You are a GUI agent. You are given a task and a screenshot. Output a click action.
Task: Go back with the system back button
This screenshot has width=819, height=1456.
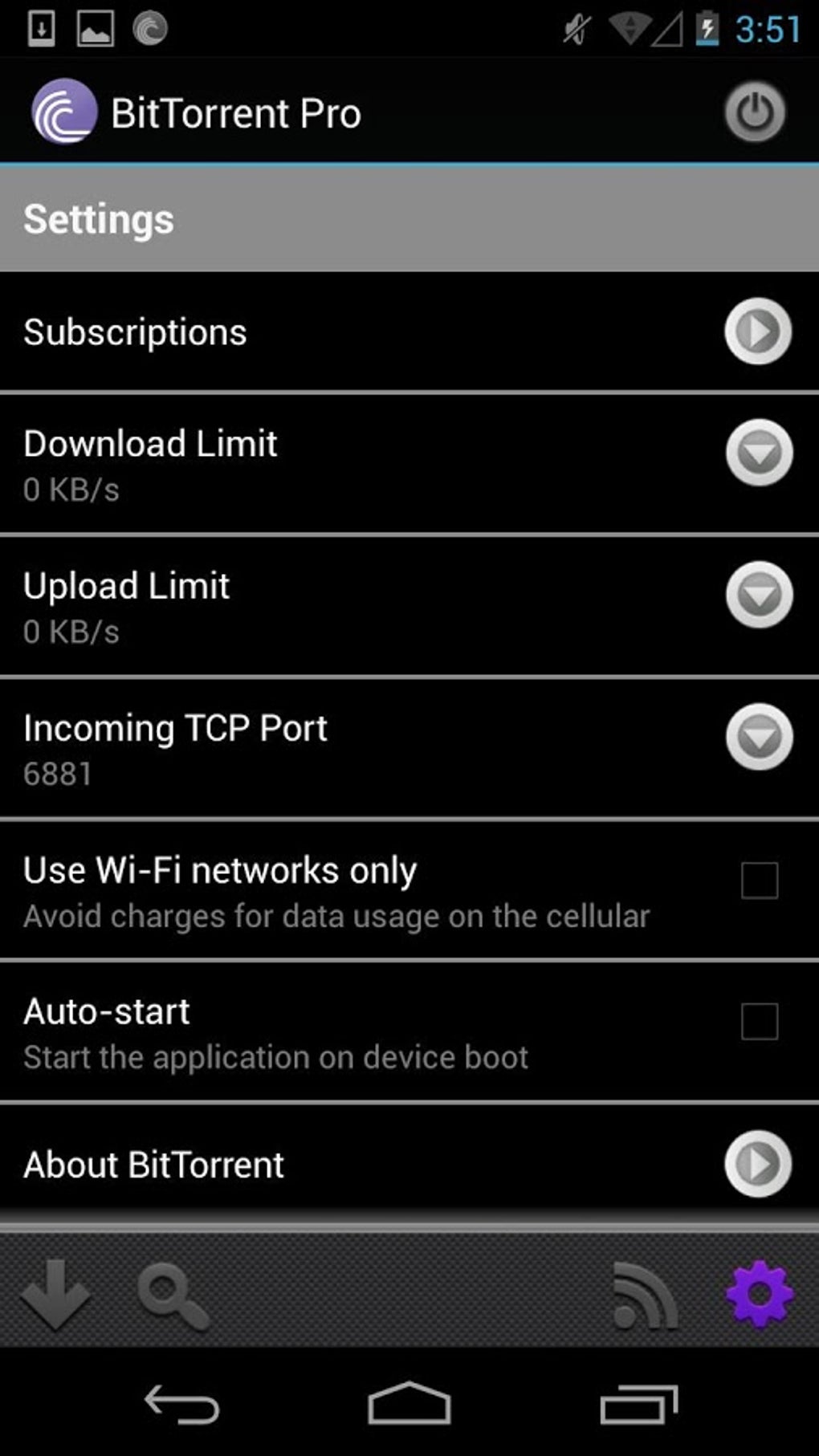point(181,1405)
